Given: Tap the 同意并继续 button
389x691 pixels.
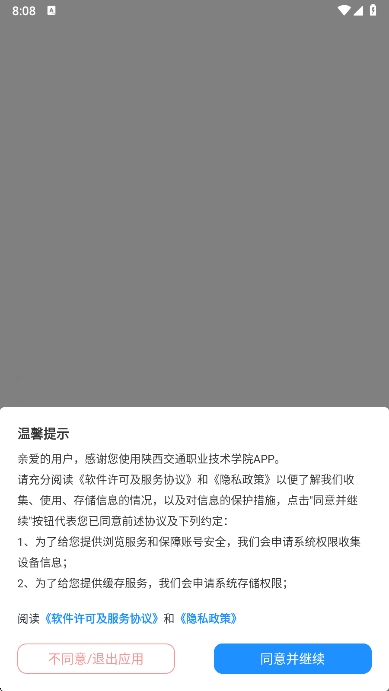Looking at the screenshot, I should tap(293, 658).
